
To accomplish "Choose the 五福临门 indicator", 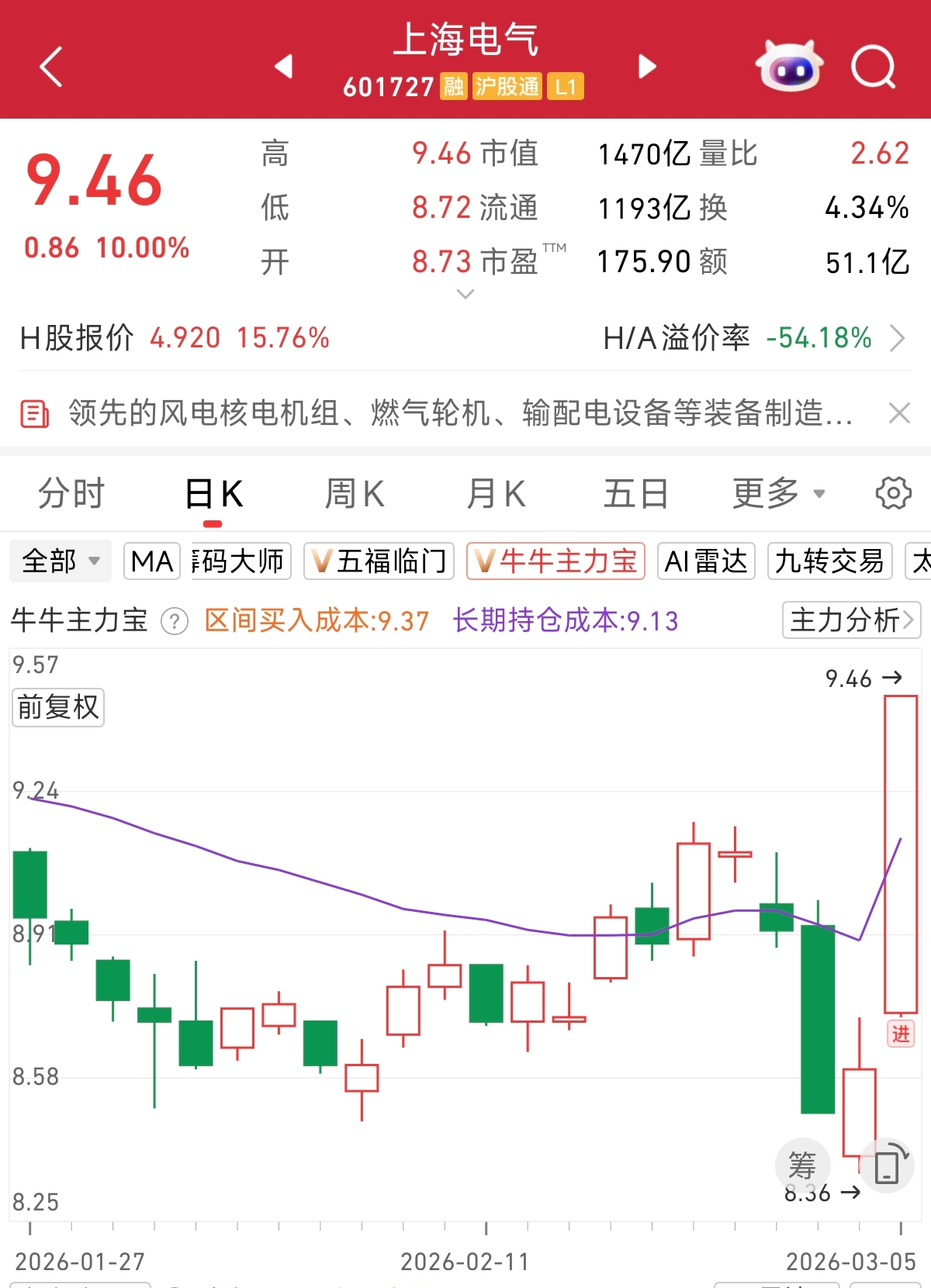I will (x=379, y=561).
